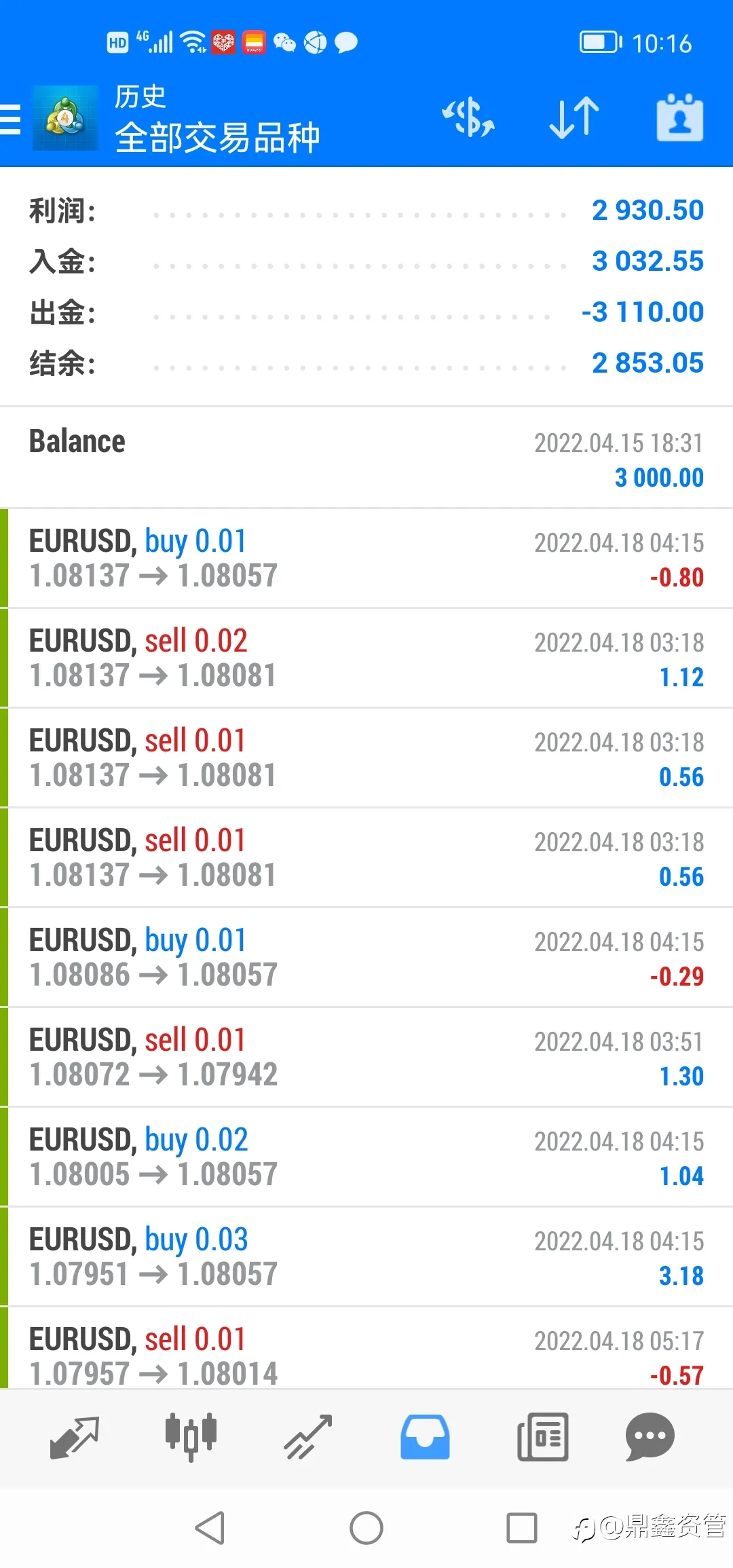The image size is (733, 1568).
Task: Go back using the system back button
Action: point(210,1528)
